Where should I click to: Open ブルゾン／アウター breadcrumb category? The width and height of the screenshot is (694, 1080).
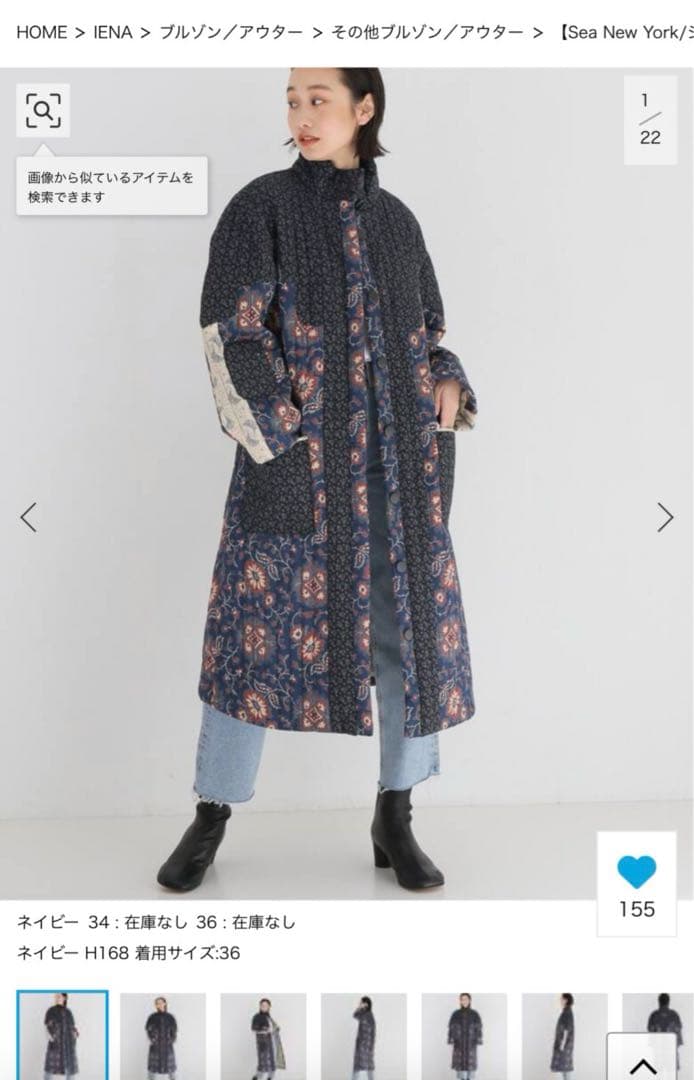click(231, 32)
